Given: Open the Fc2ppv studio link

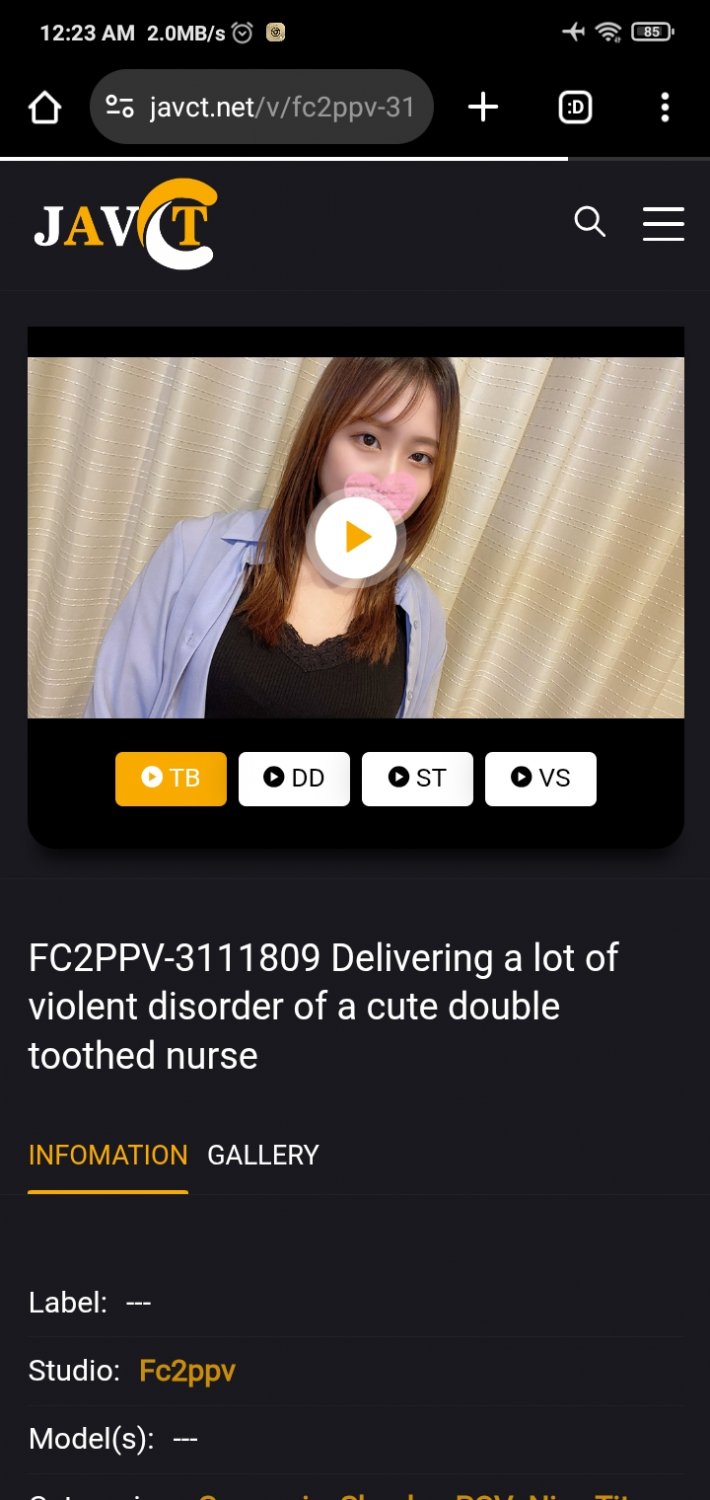Looking at the screenshot, I should [187, 1370].
